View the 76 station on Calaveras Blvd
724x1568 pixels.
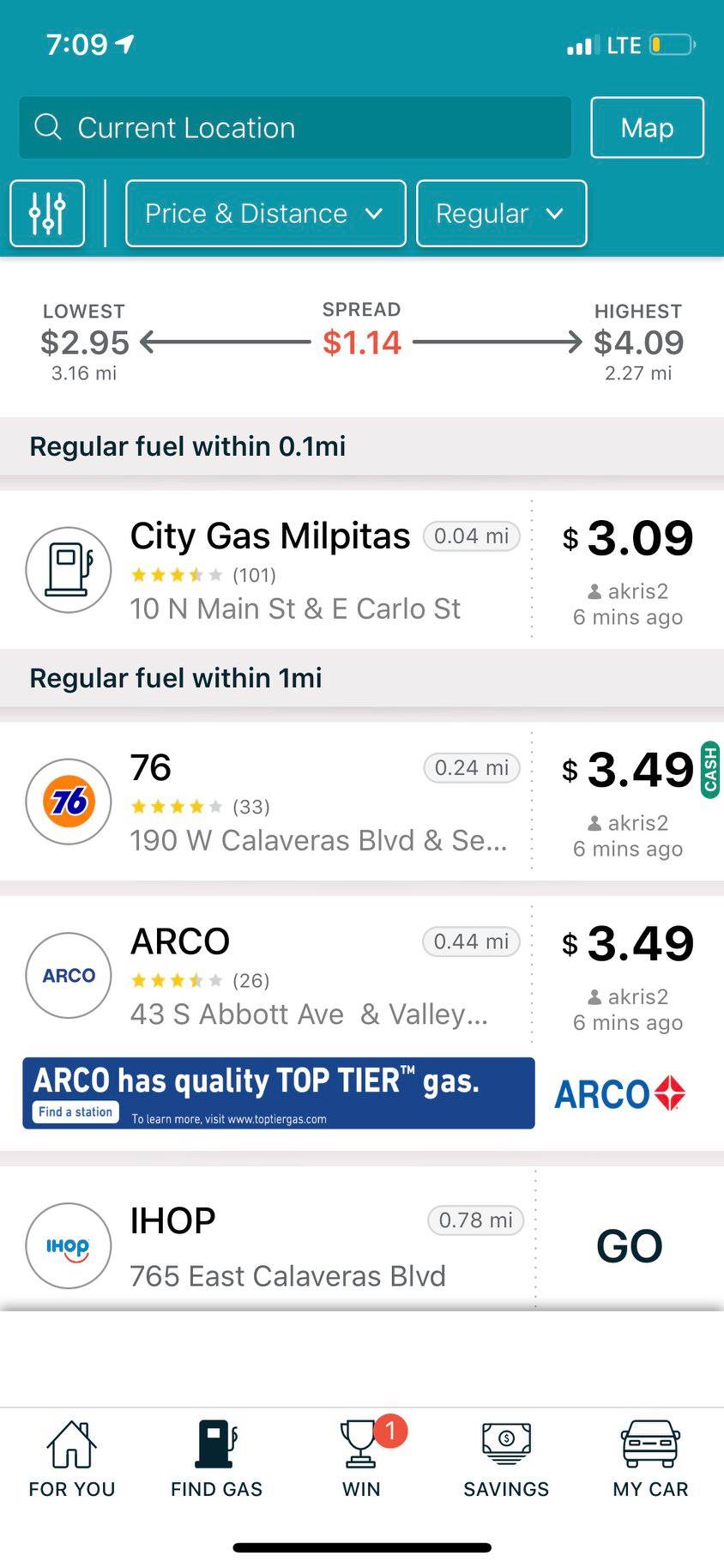270,801
